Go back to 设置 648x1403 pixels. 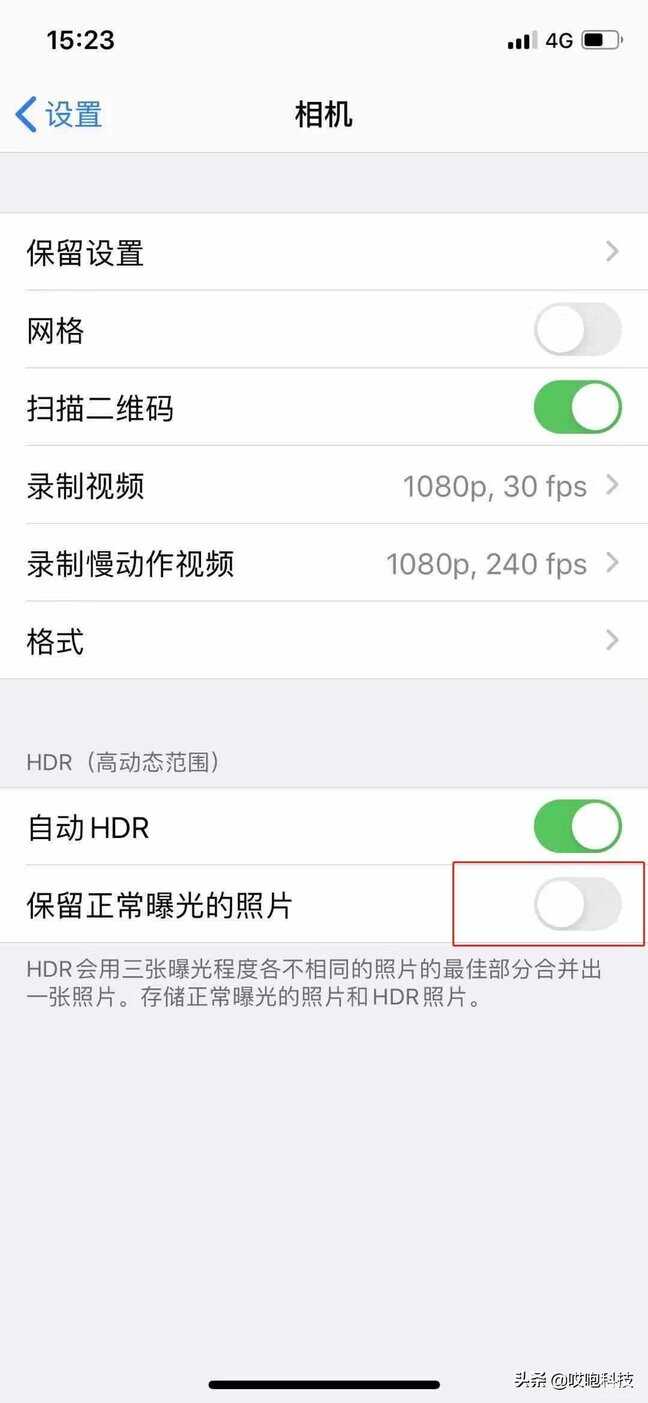[x=60, y=114]
